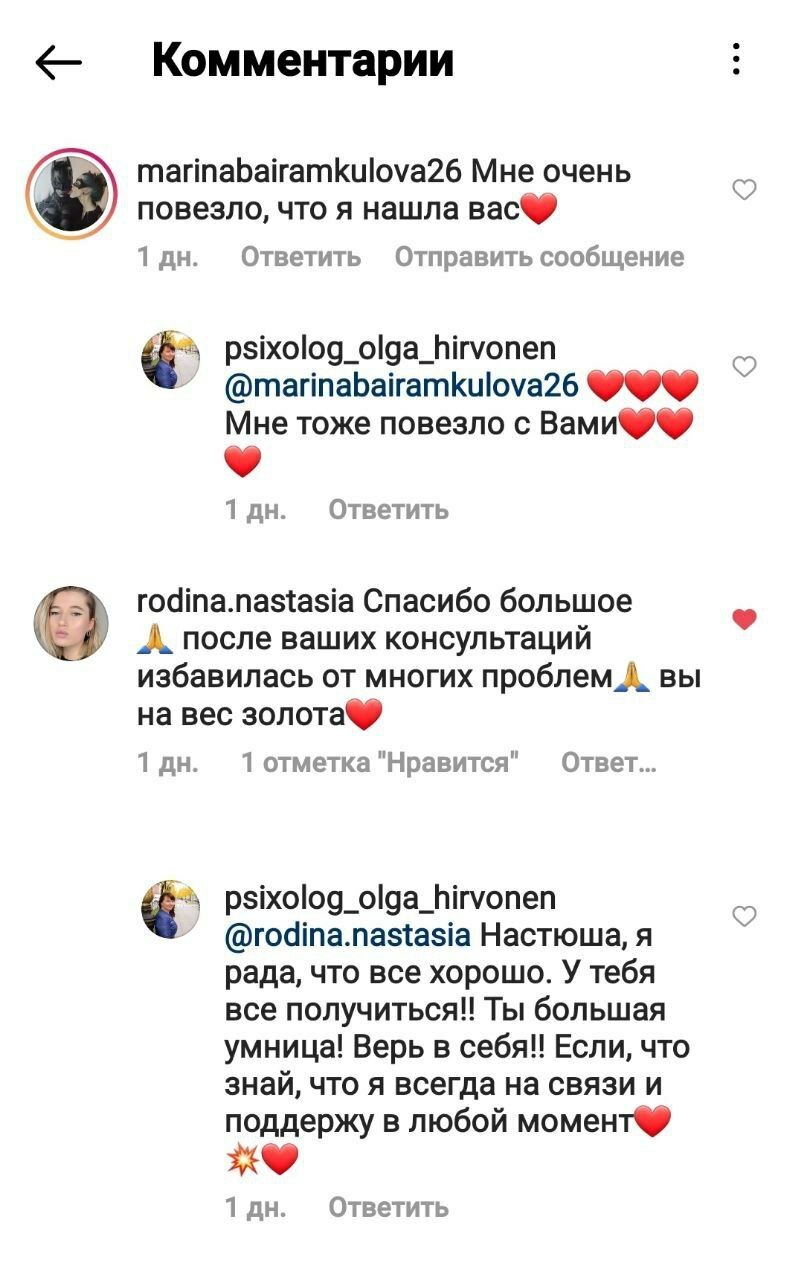Reply to the Мне тоже повезло comment
Viewport: 803px width, 1280px height.
[388, 510]
